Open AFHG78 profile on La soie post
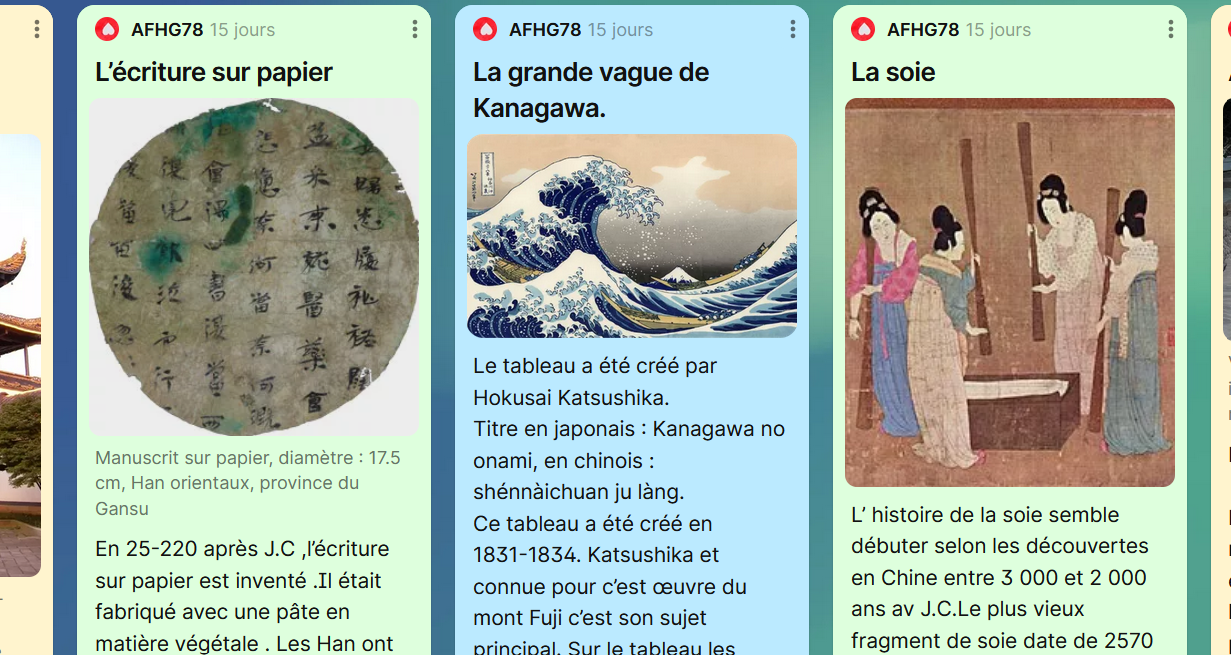The height and width of the screenshot is (655, 1231). tap(922, 30)
